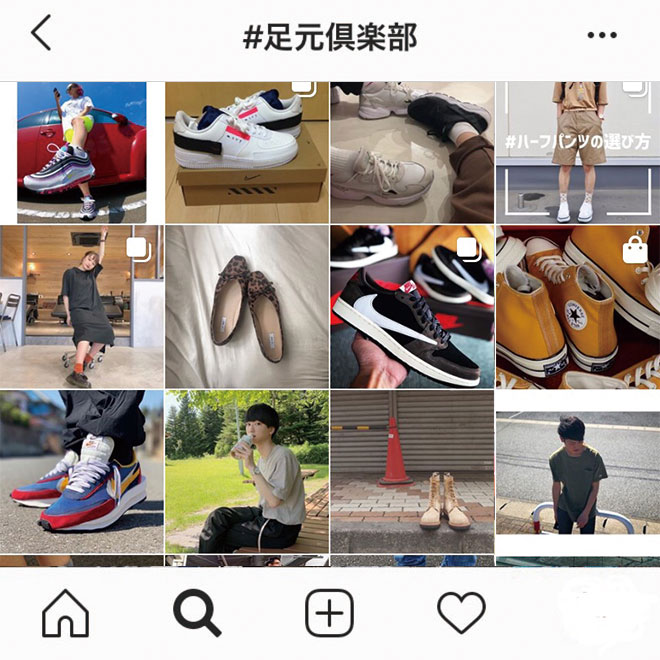This screenshot has width=660, height=660.
Task: View the leopard print flats post
Action: 246,306
